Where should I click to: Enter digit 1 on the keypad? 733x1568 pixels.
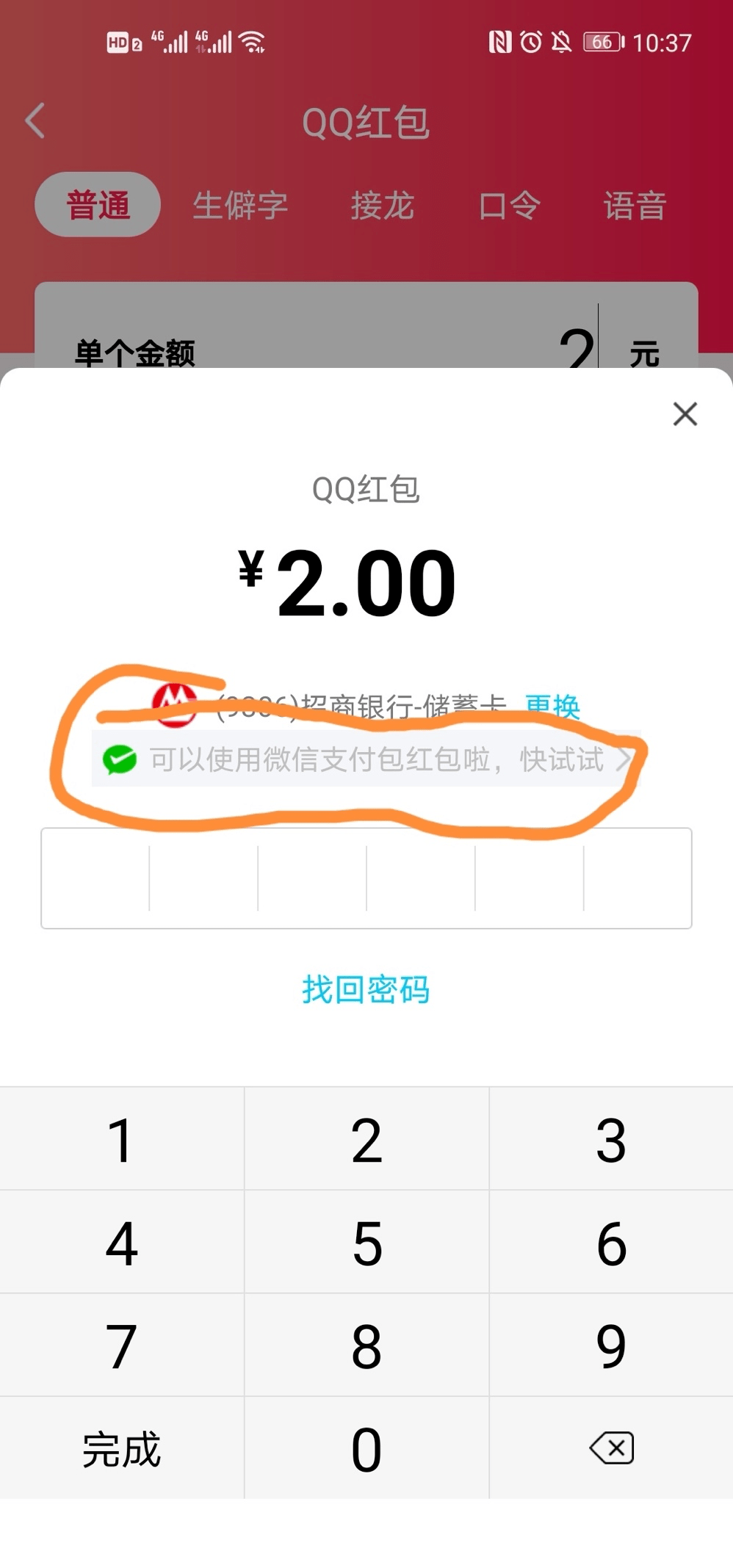pyautogui.click(x=121, y=1141)
